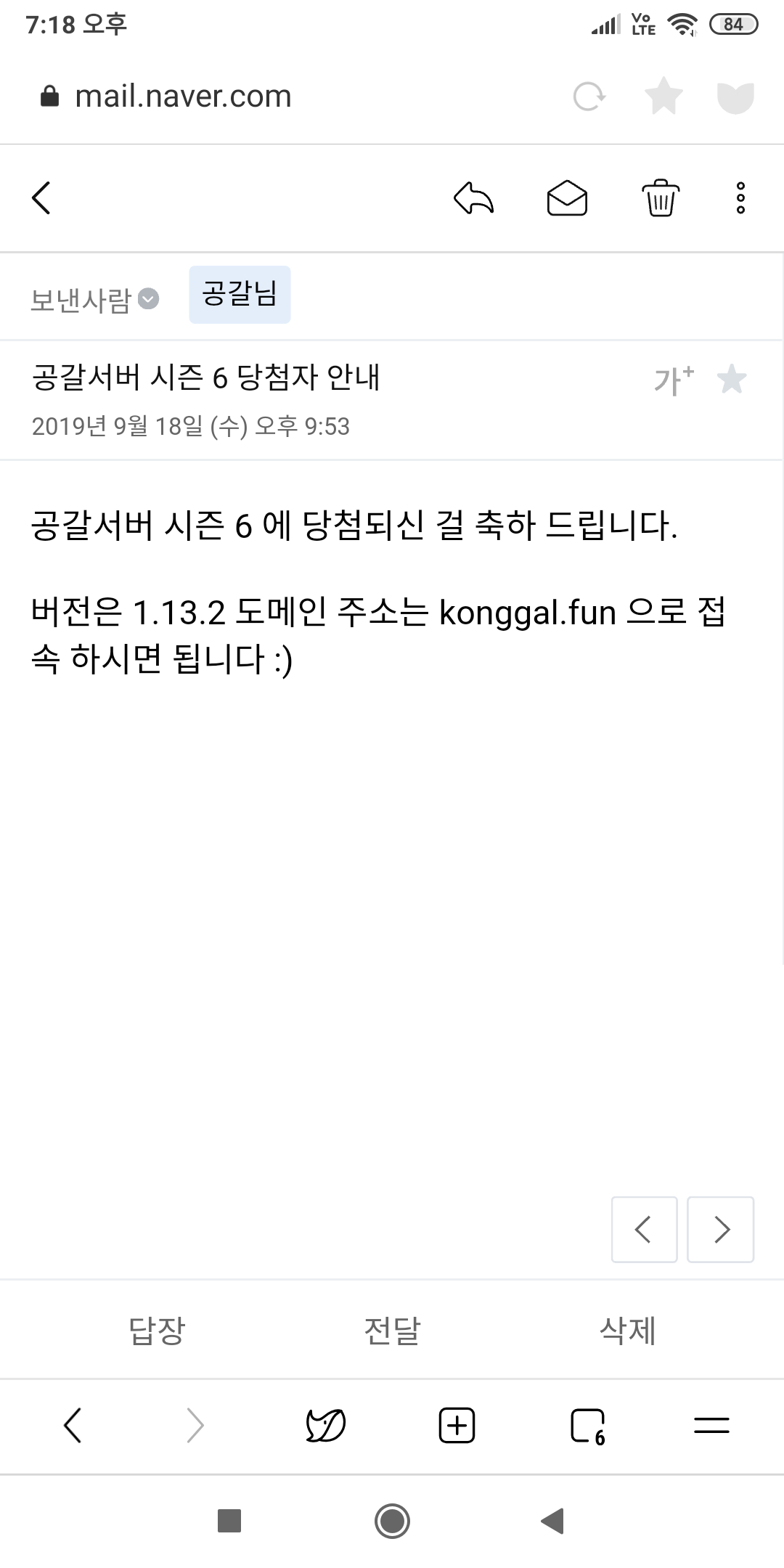View the 6 open browser tabs
Viewport: 784px width, 1568px height.
tap(588, 1426)
